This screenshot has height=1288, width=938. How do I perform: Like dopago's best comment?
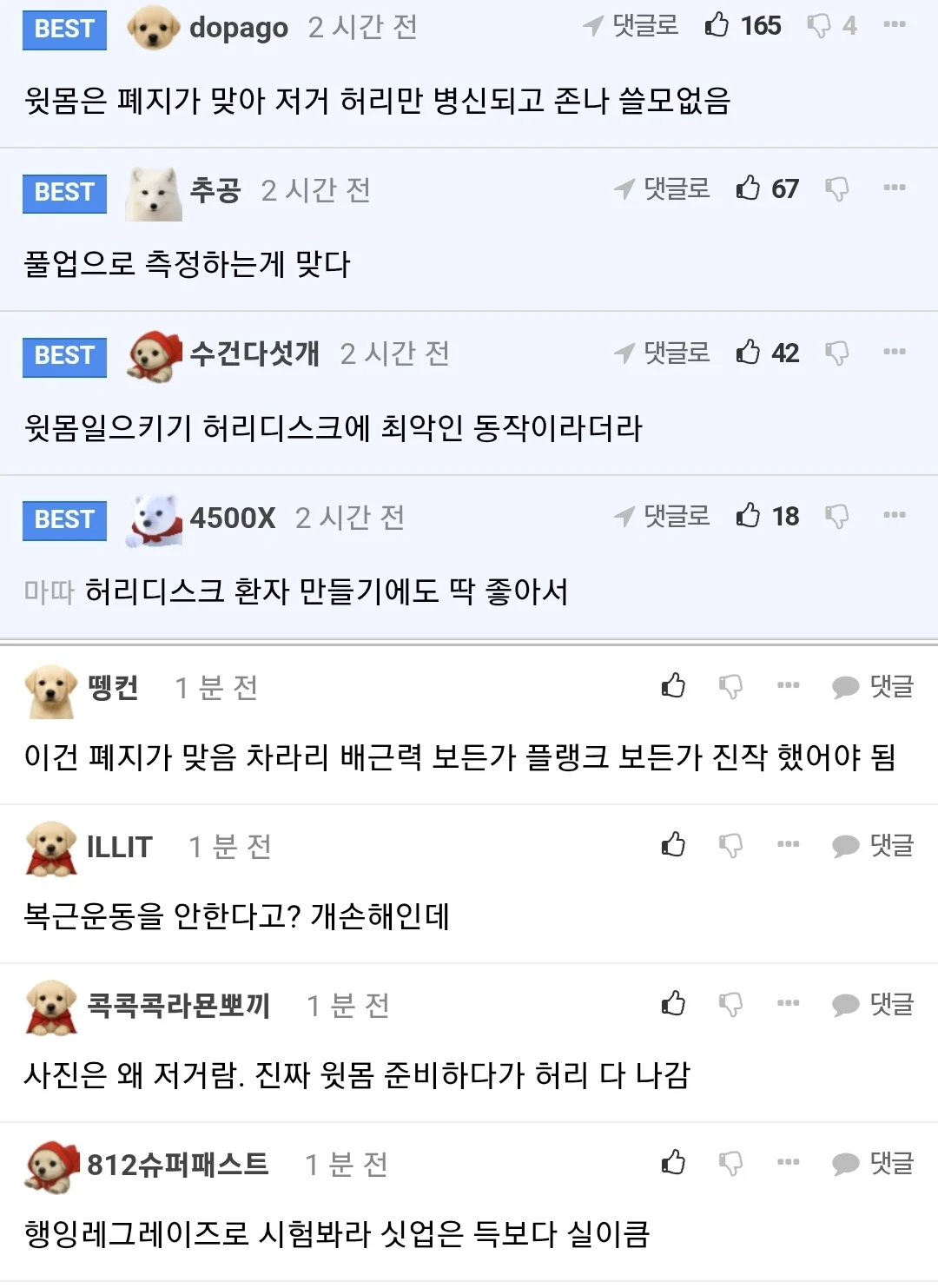(x=717, y=25)
